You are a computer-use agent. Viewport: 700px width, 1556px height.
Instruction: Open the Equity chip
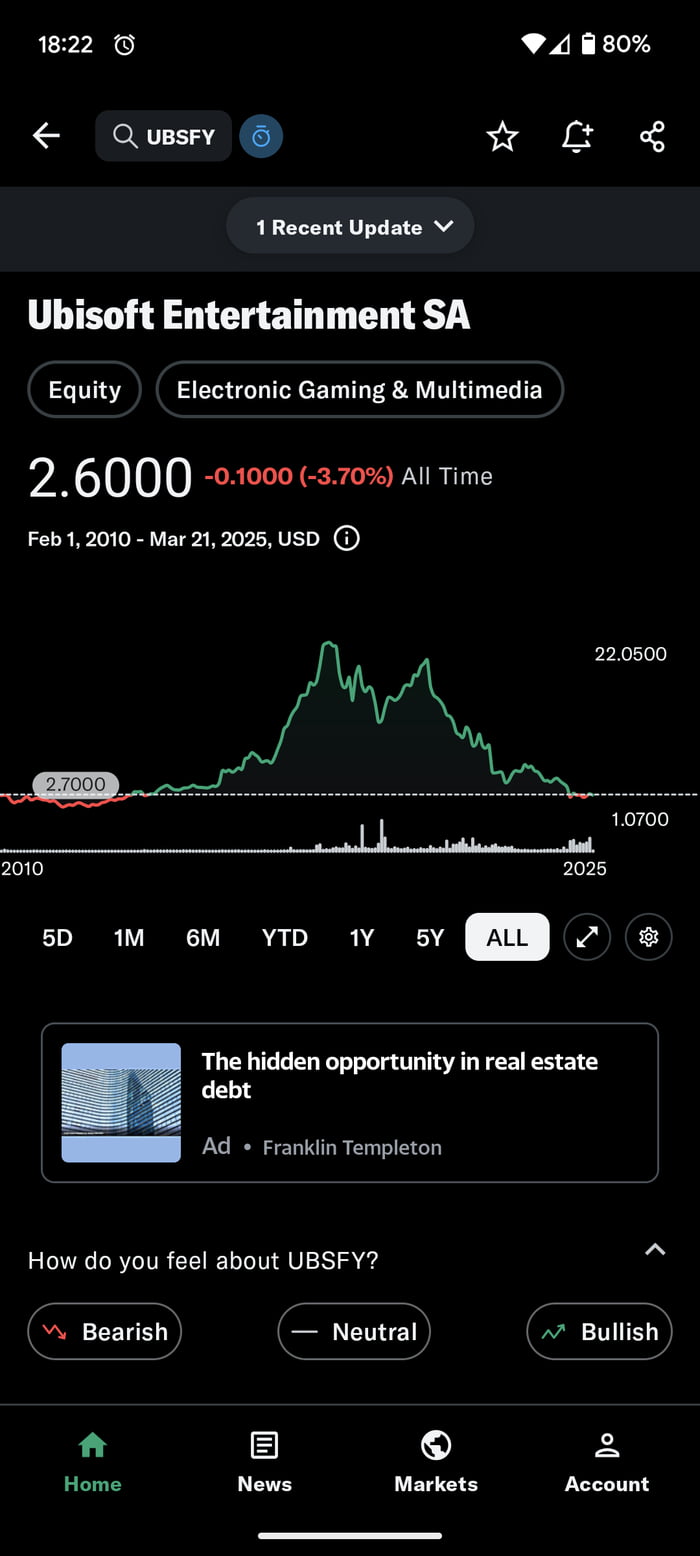pyautogui.click(x=85, y=389)
